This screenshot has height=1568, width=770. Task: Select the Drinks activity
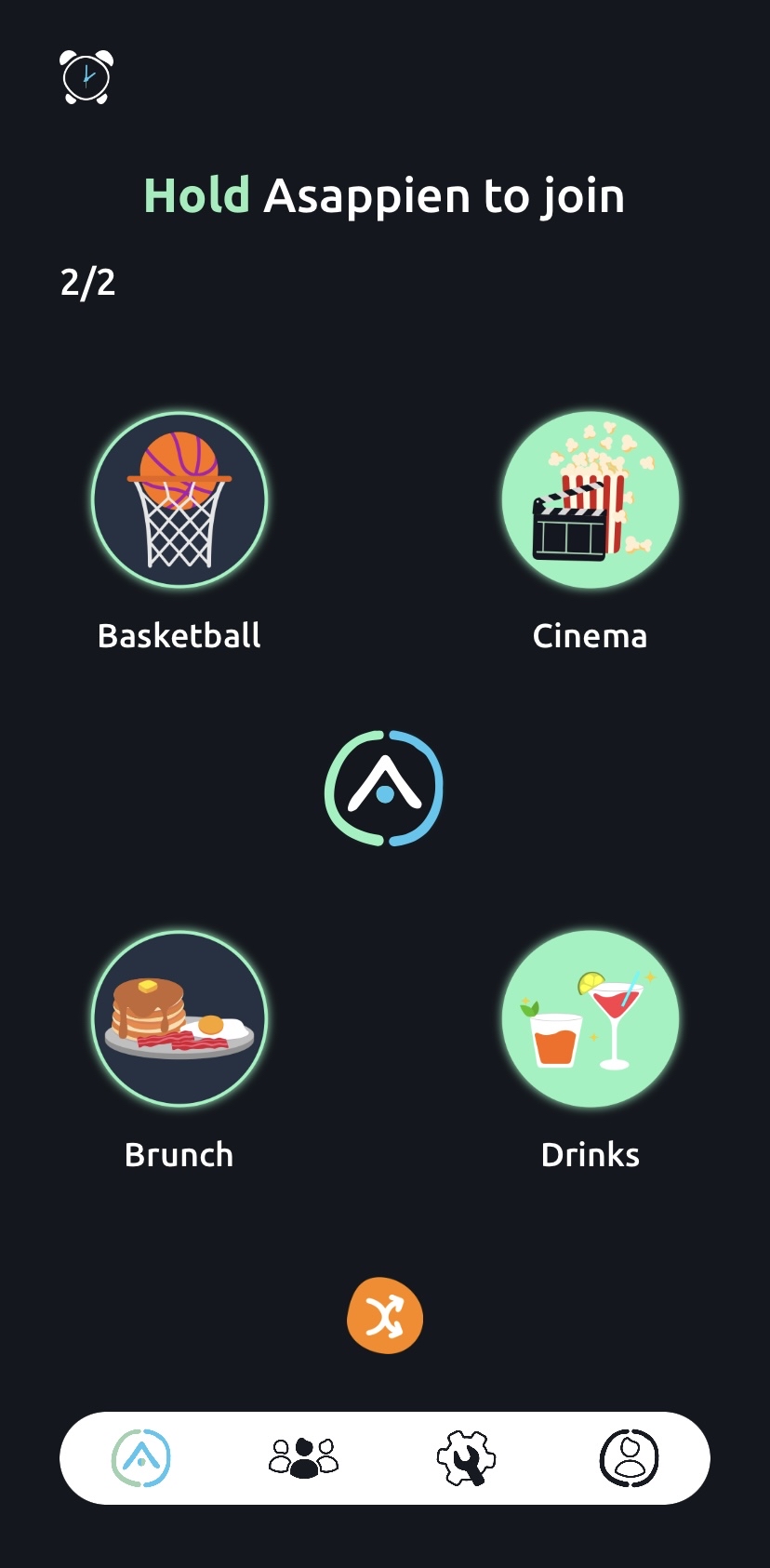(591, 1018)
